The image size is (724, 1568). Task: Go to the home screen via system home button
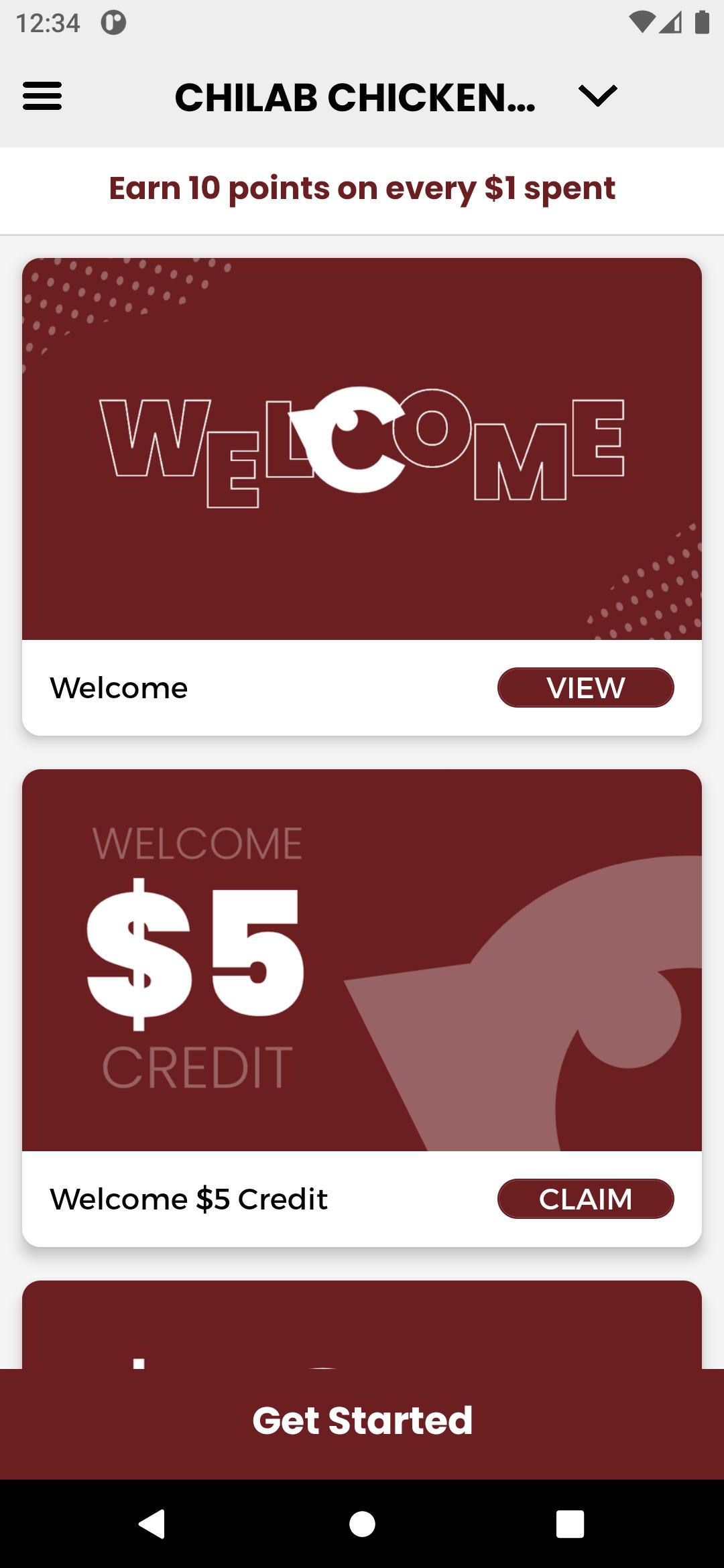click(x=362, y=1524)
